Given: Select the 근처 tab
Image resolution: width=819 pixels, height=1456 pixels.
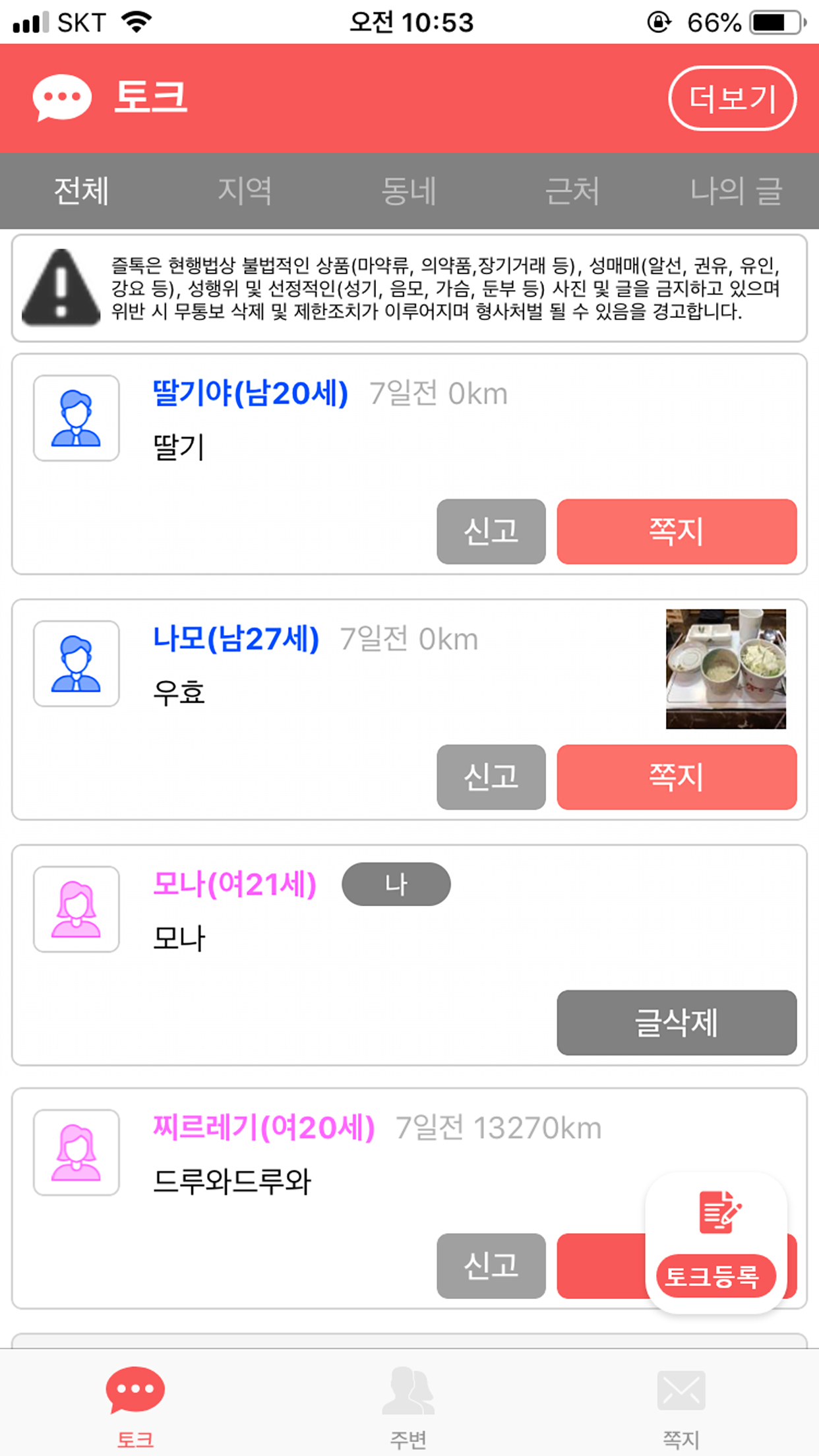Looking at the screenshot, I should pyautogui.click(x=572, y=191).
